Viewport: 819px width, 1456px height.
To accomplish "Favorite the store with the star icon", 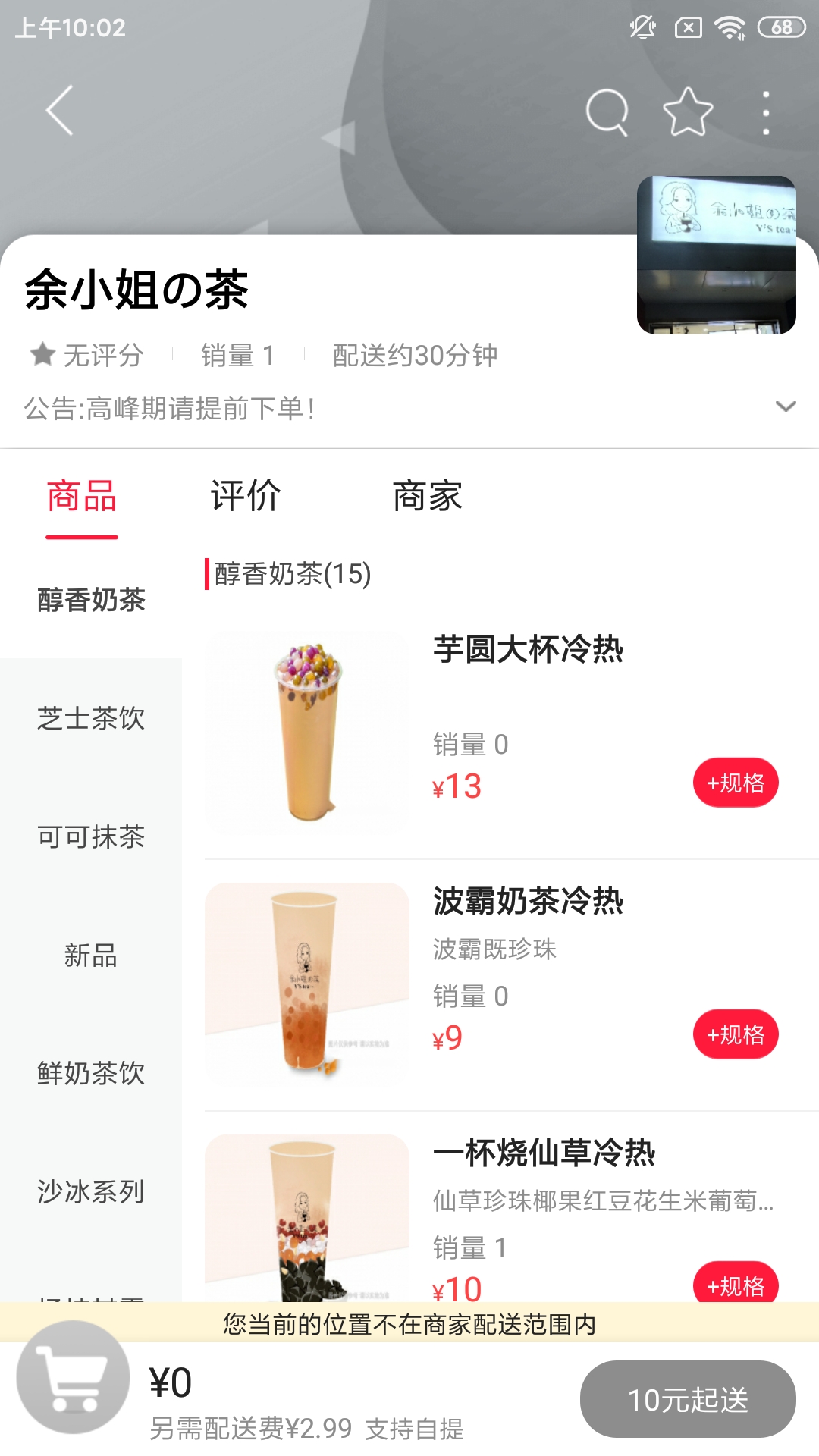I will click(686, 110).
